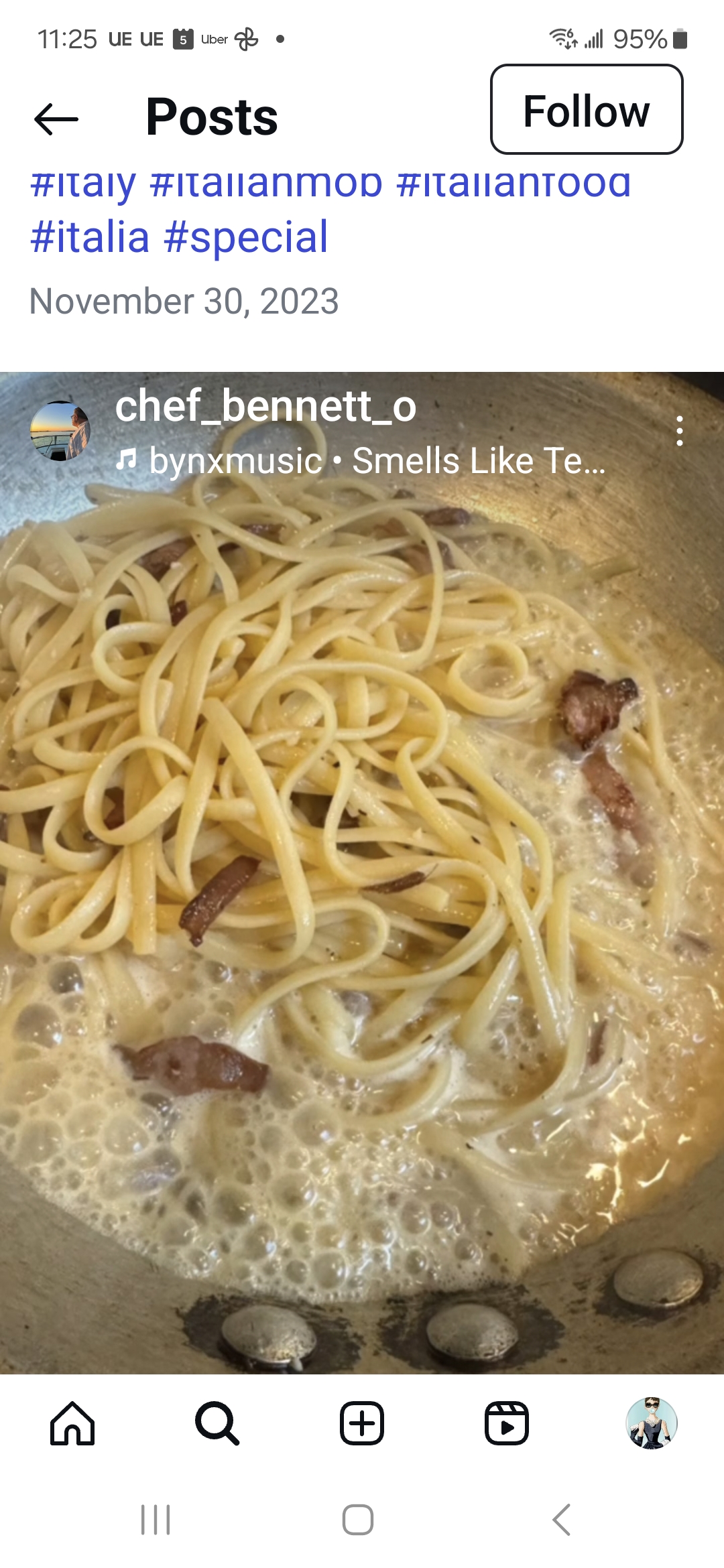Open the #italia hashtag

[x=90, y=237]
